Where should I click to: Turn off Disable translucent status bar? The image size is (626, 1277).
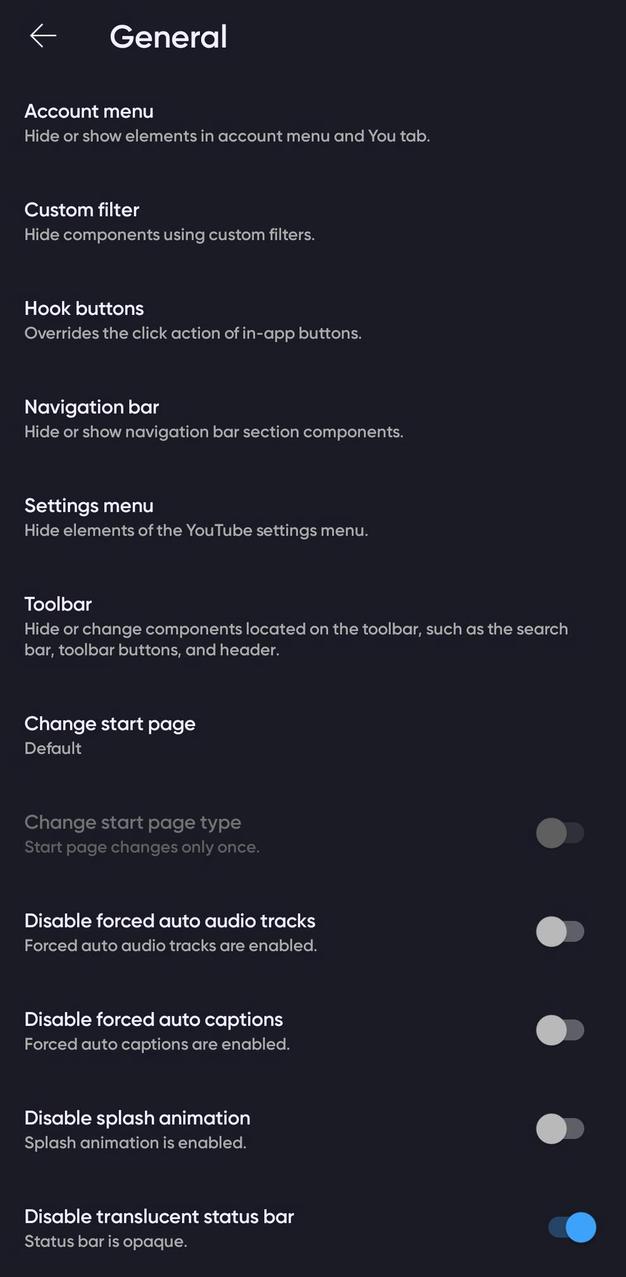tap(571, 1227)
